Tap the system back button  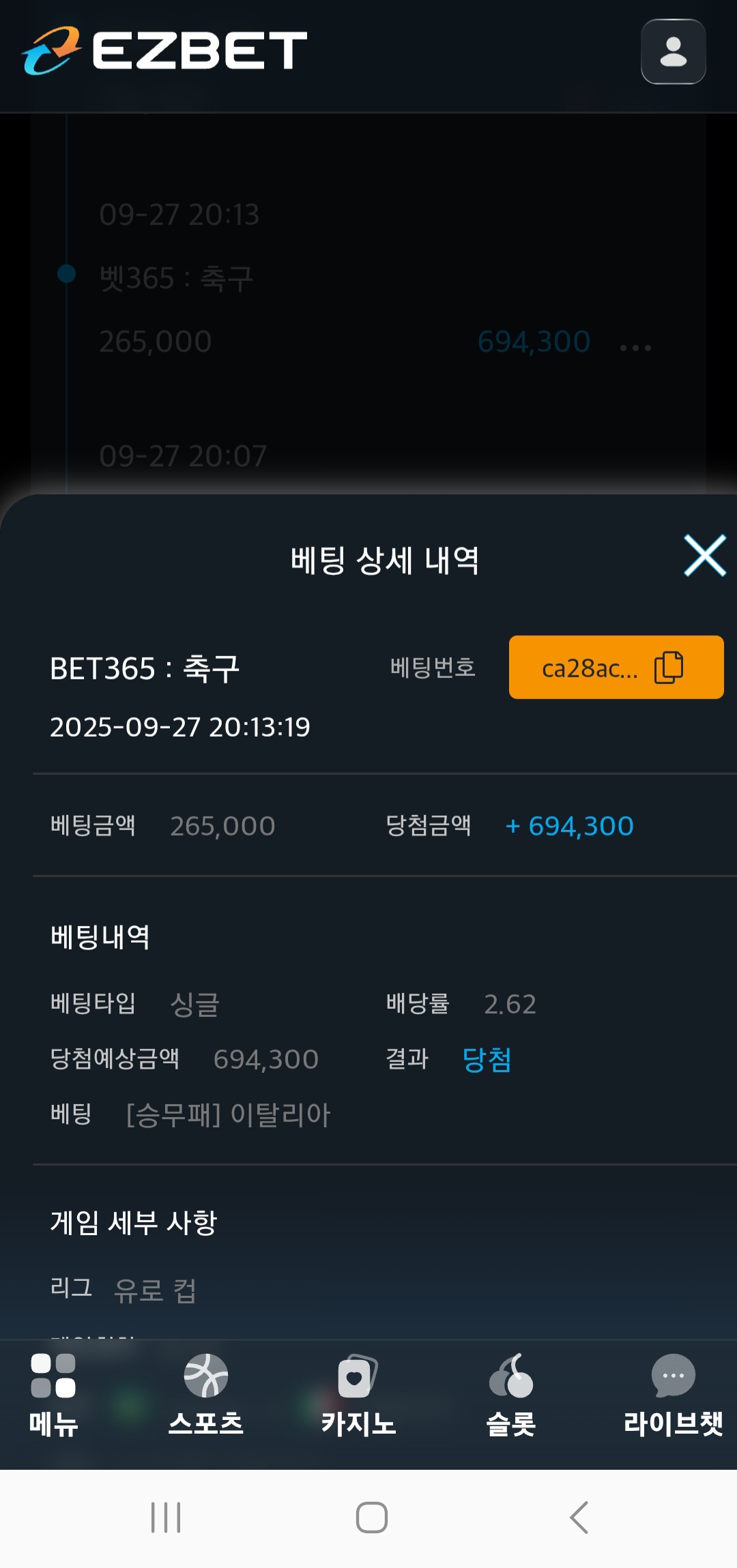click(579, 1518)
